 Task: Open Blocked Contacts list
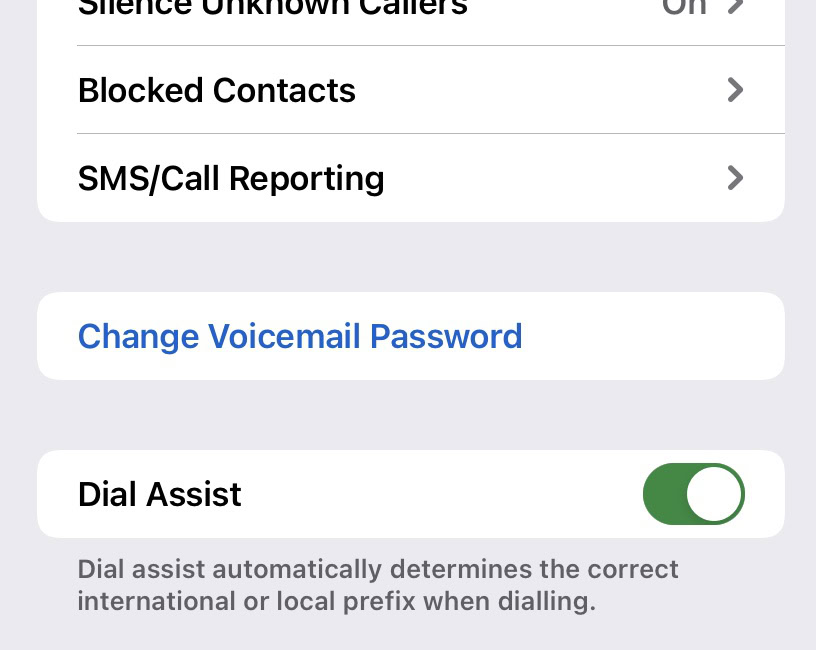point(410,90)
